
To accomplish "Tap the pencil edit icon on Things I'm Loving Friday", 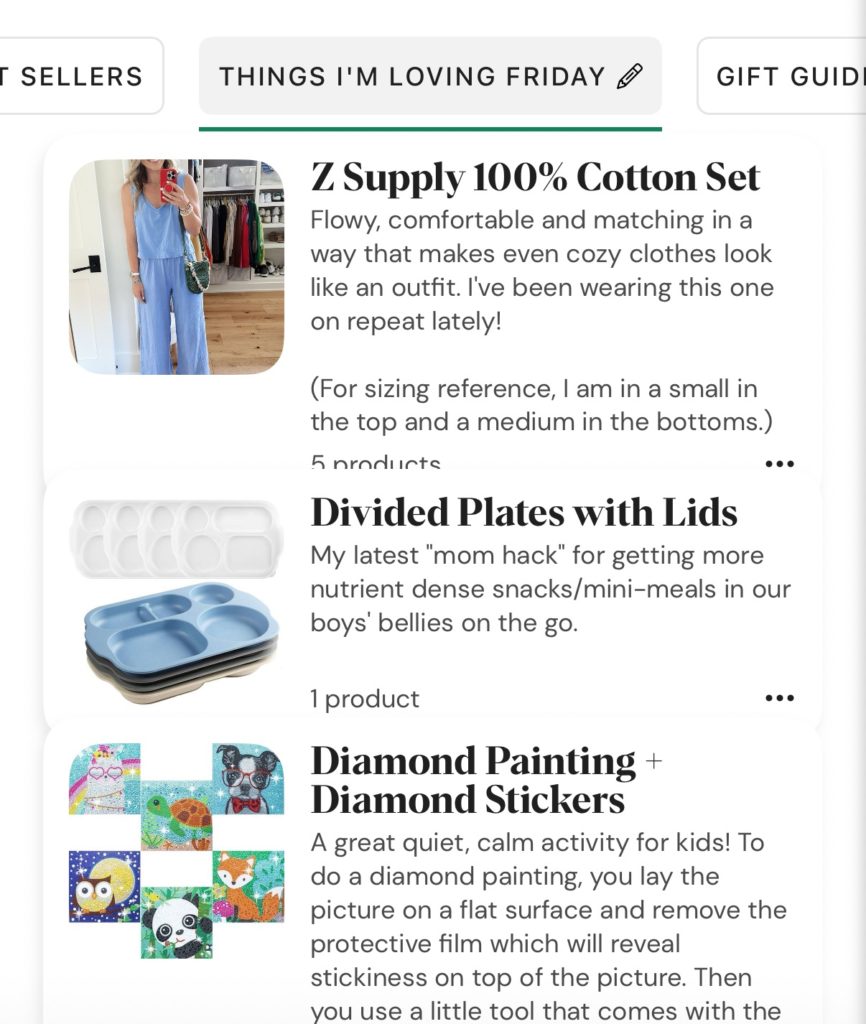I will 631,73.
